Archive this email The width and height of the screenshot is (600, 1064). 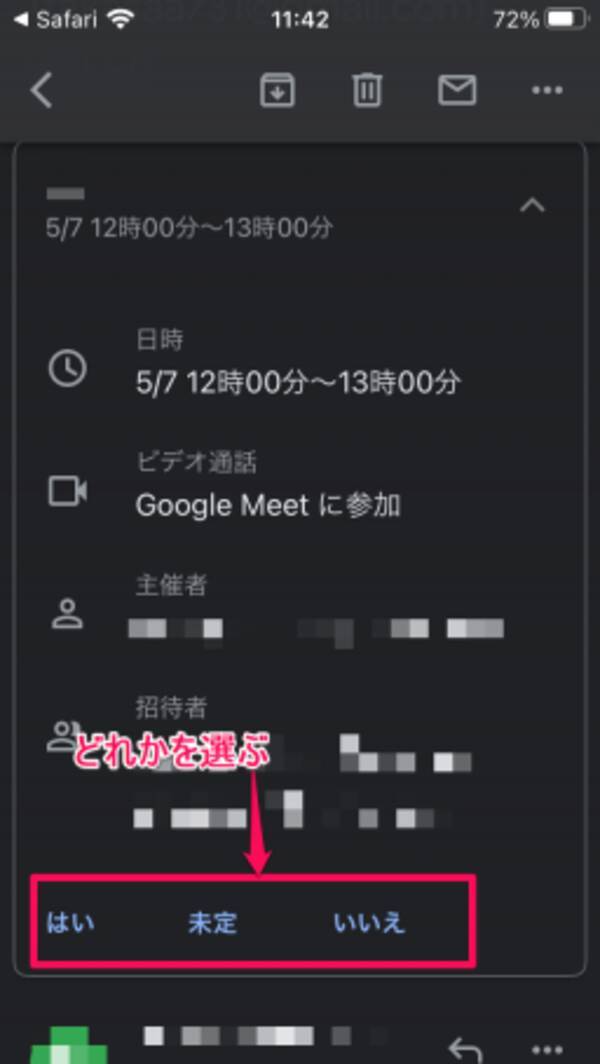coord(275,91)
